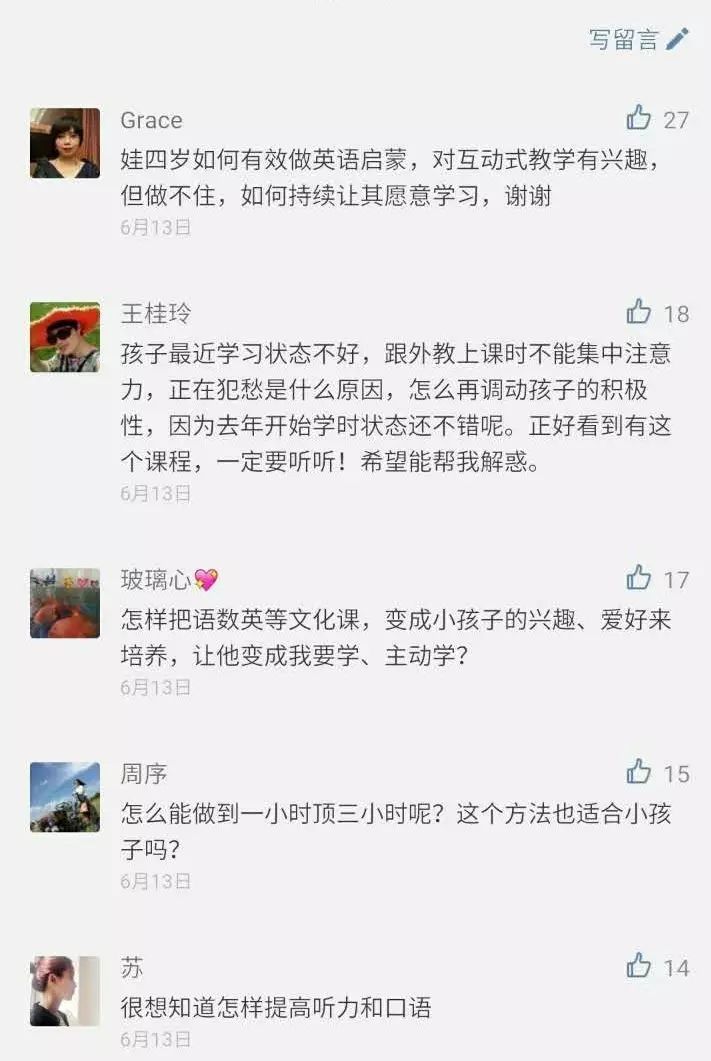The image size is (711, 1061).
Task: Like Grace's comment
Action: [x=639, y=119]
